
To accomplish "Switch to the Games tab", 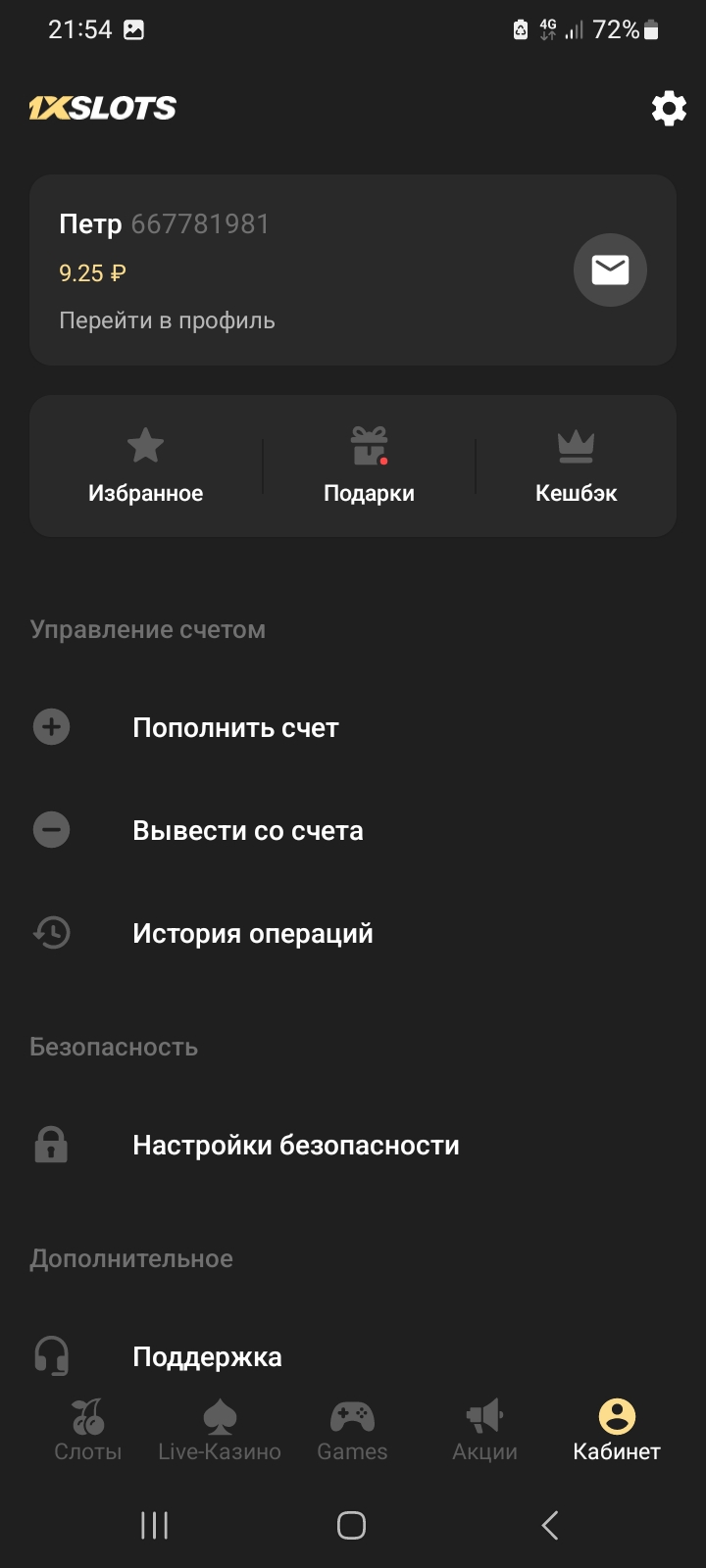I will click(x=352, y=1430).
